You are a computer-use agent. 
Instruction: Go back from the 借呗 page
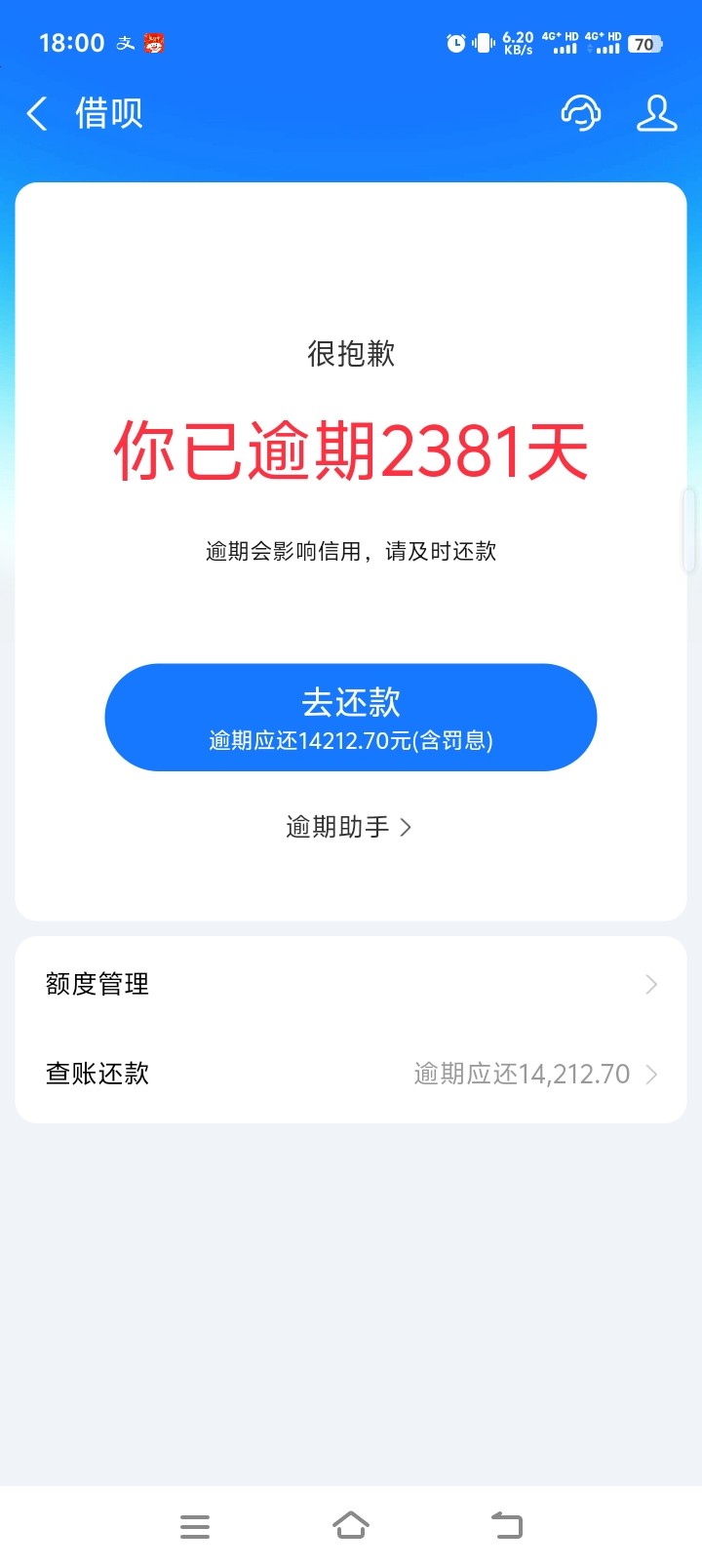(x=37, y=114)
